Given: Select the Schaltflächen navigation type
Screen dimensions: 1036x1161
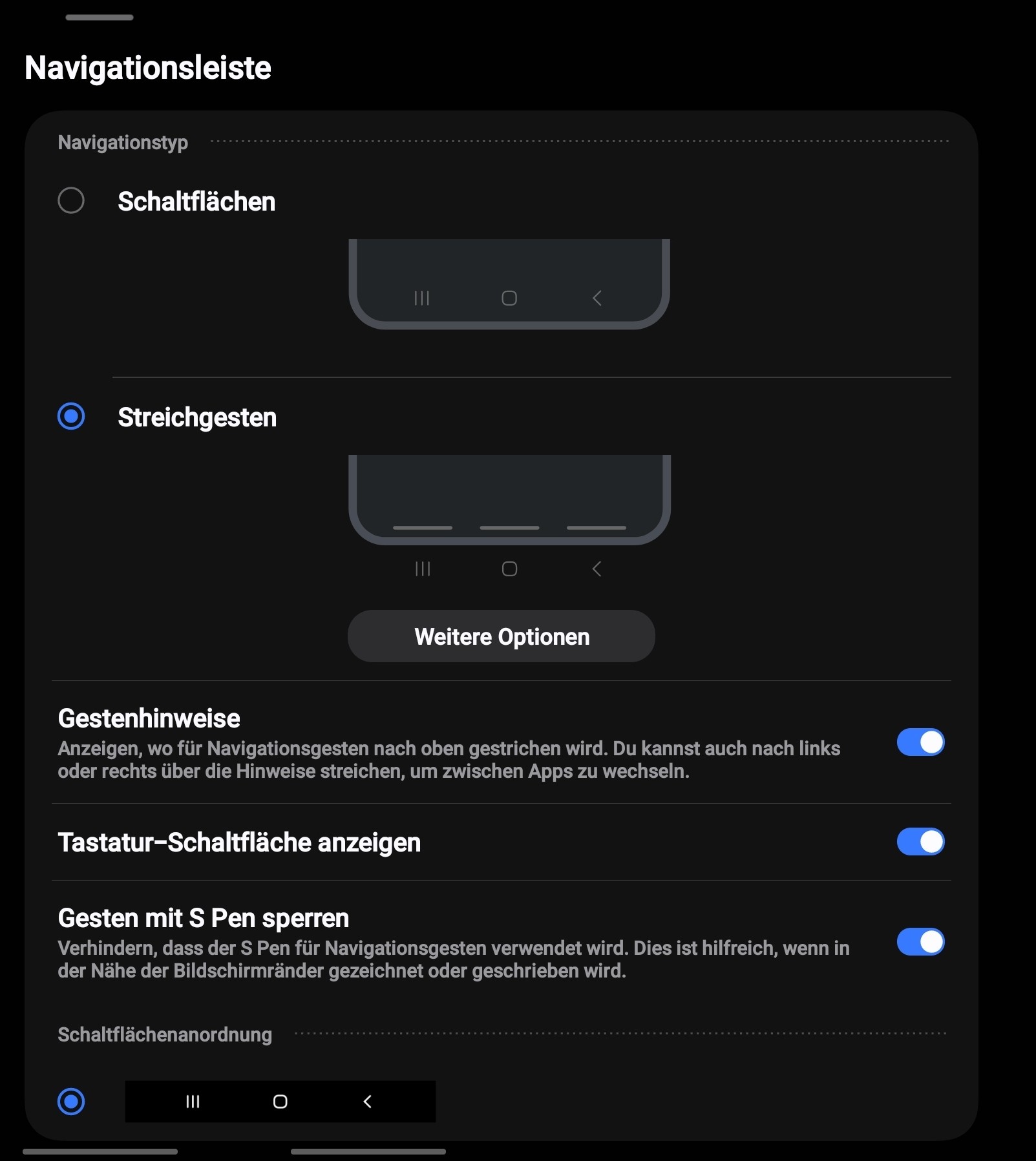Looking at the screenshot, I should 71,201.
